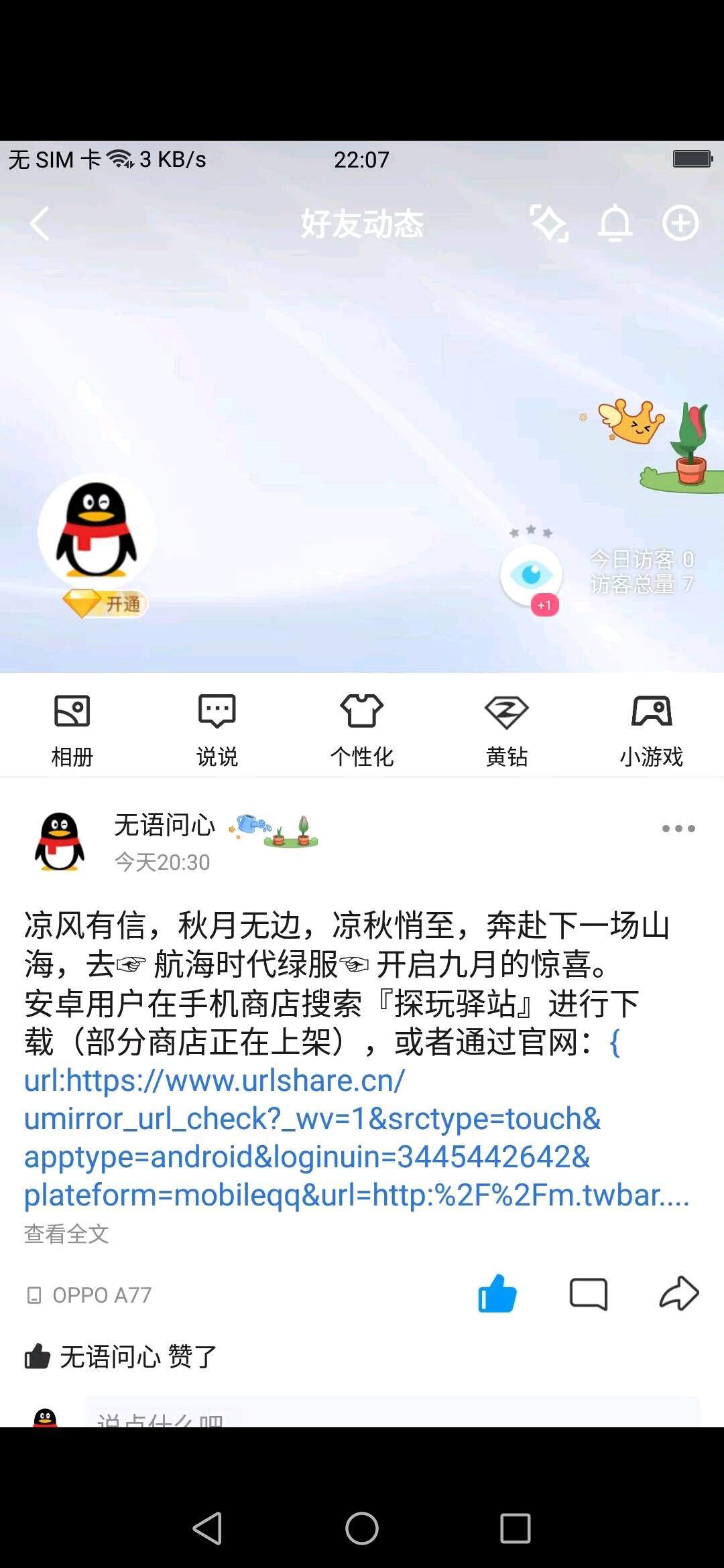The width and height of the screenshot is (724, 1568).
Task: Open 小游戏 mini games
Action: 651,730
